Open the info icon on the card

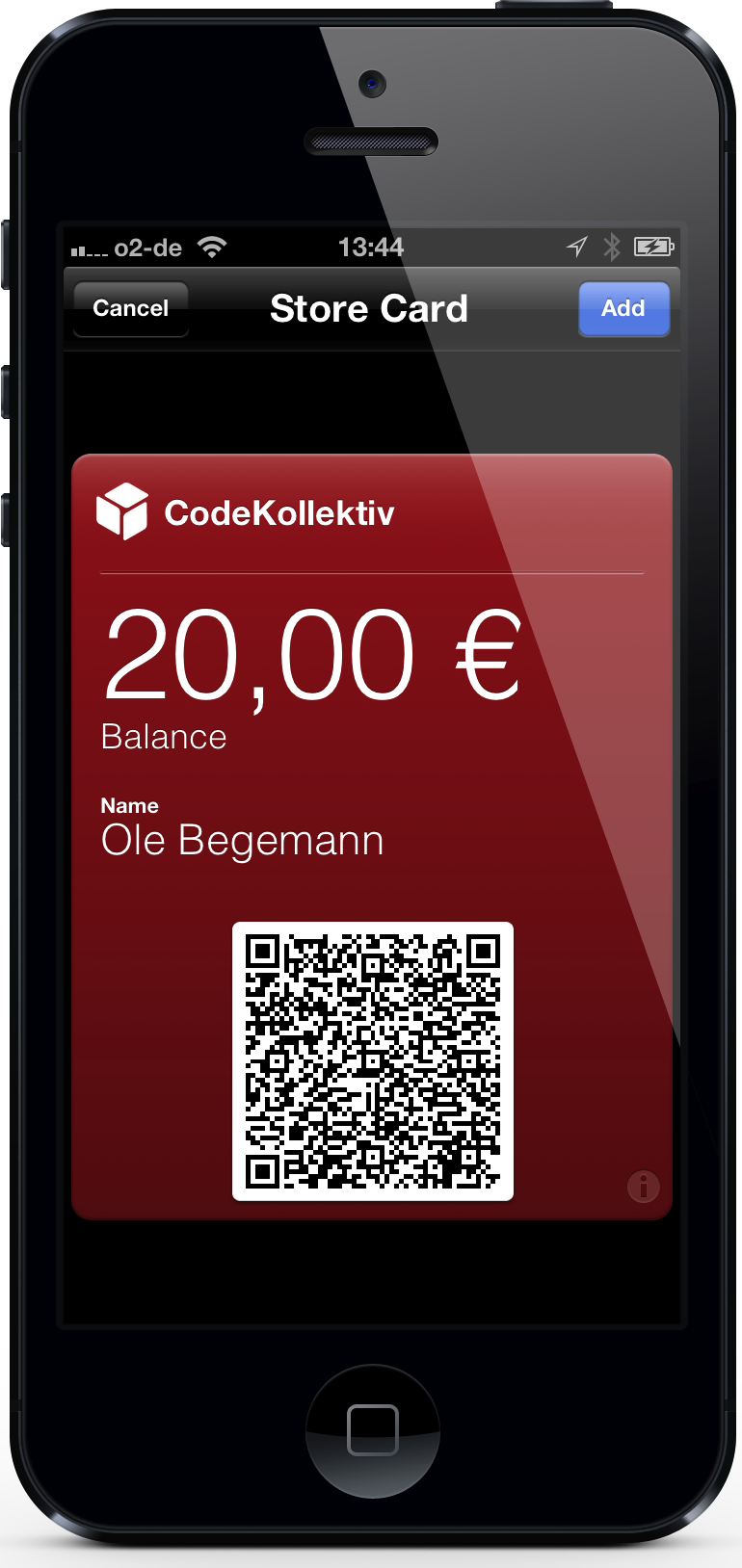[643, 1186]
